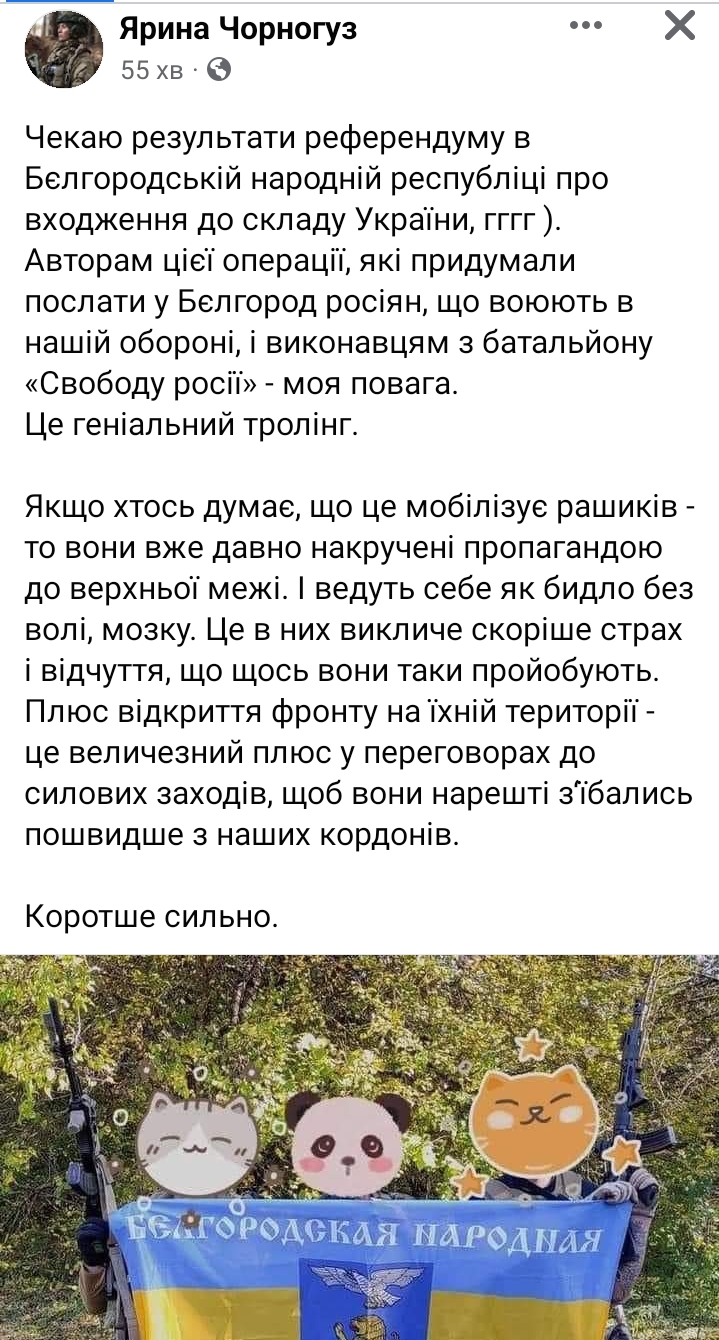This screenshot has height=1340, width=719.
Task: Open the attached Белгородская народная flag photo
Action: pos(359,1147)
